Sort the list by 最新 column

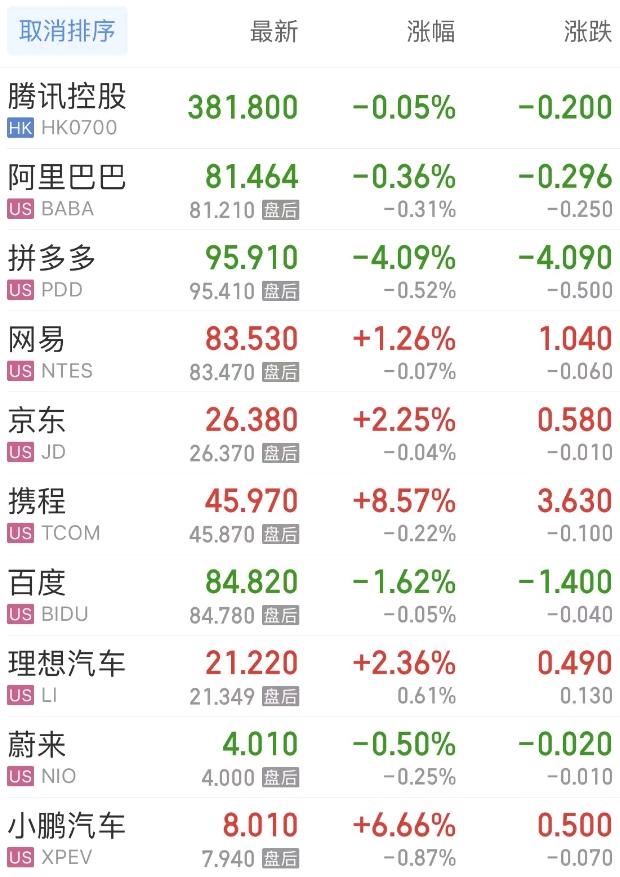pos(273,32)
